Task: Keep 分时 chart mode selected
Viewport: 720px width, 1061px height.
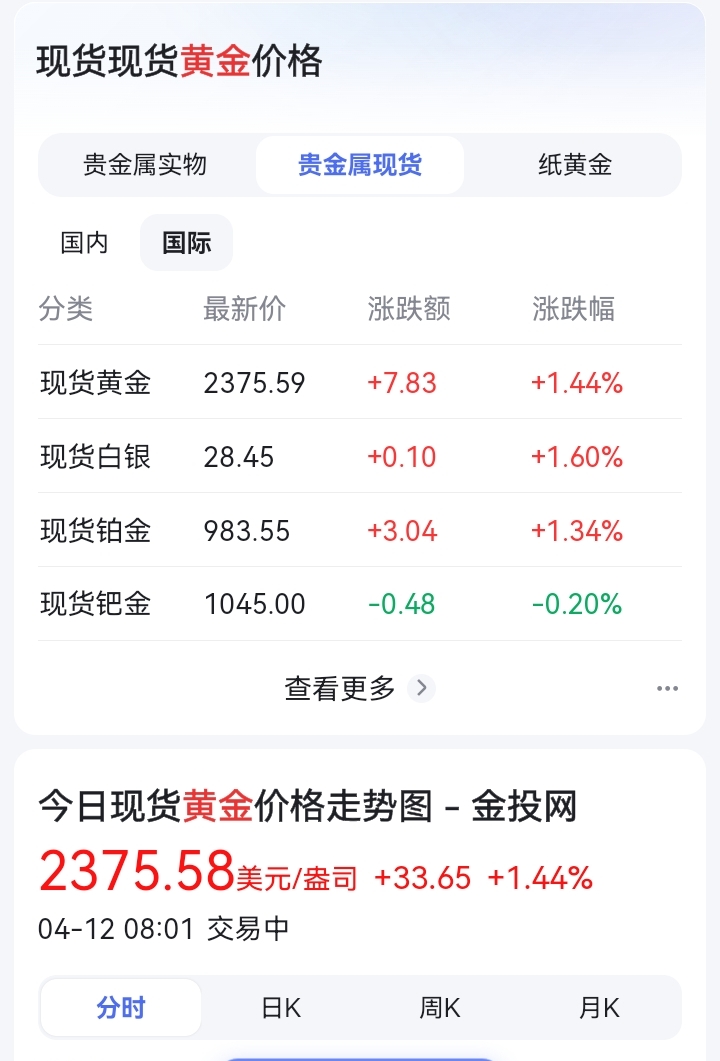Action: coord(120,1008)
